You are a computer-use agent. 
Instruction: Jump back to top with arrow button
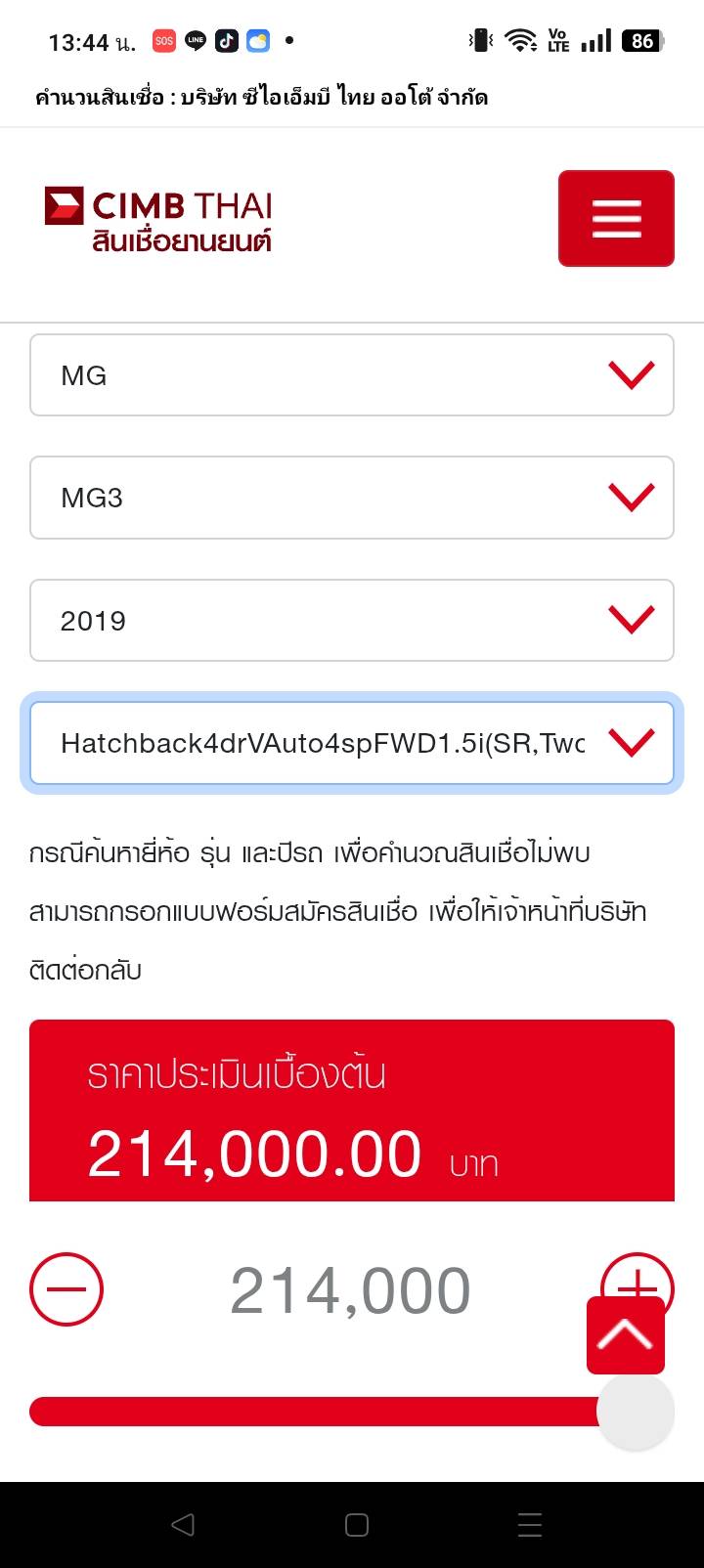[x=626, y=1335]
